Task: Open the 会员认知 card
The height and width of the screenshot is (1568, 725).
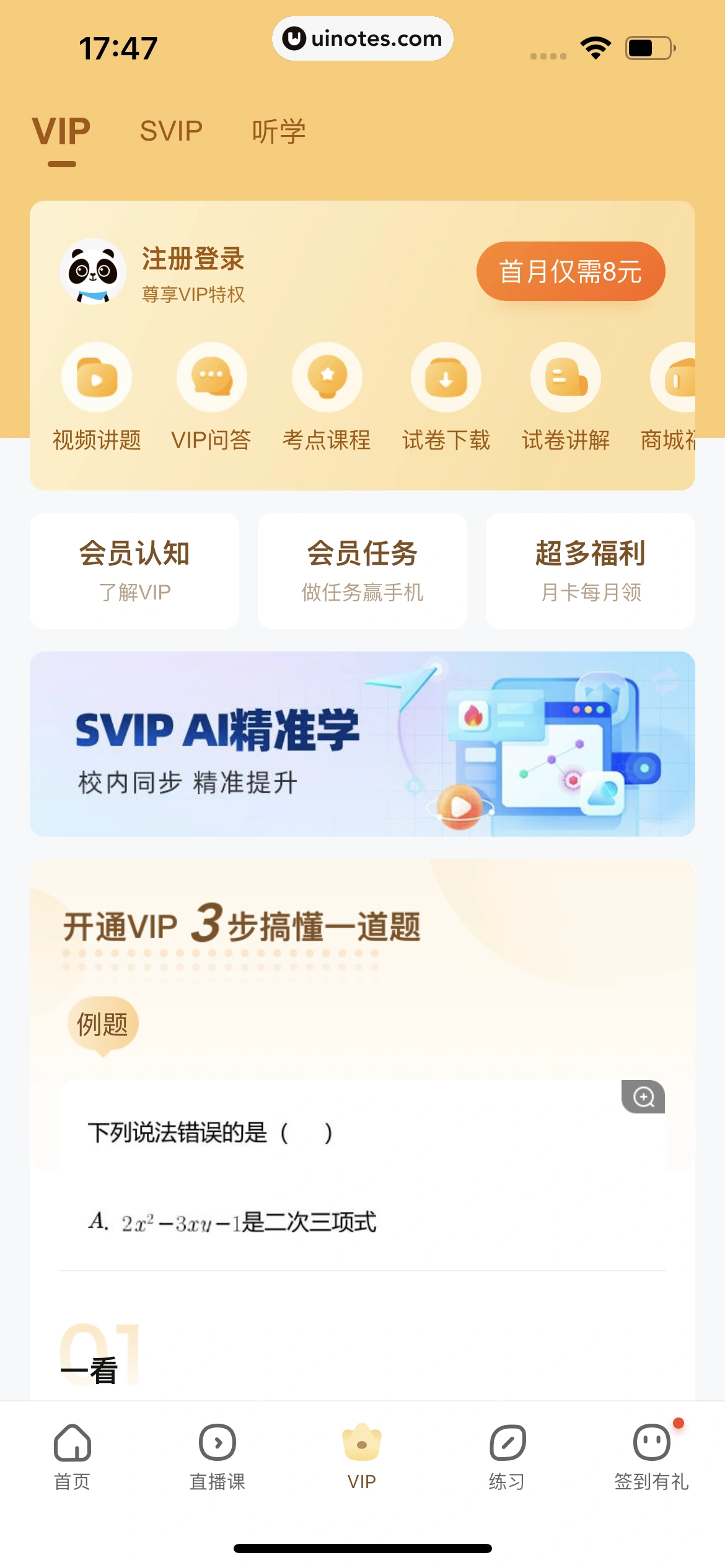Action: coord(134,570)
